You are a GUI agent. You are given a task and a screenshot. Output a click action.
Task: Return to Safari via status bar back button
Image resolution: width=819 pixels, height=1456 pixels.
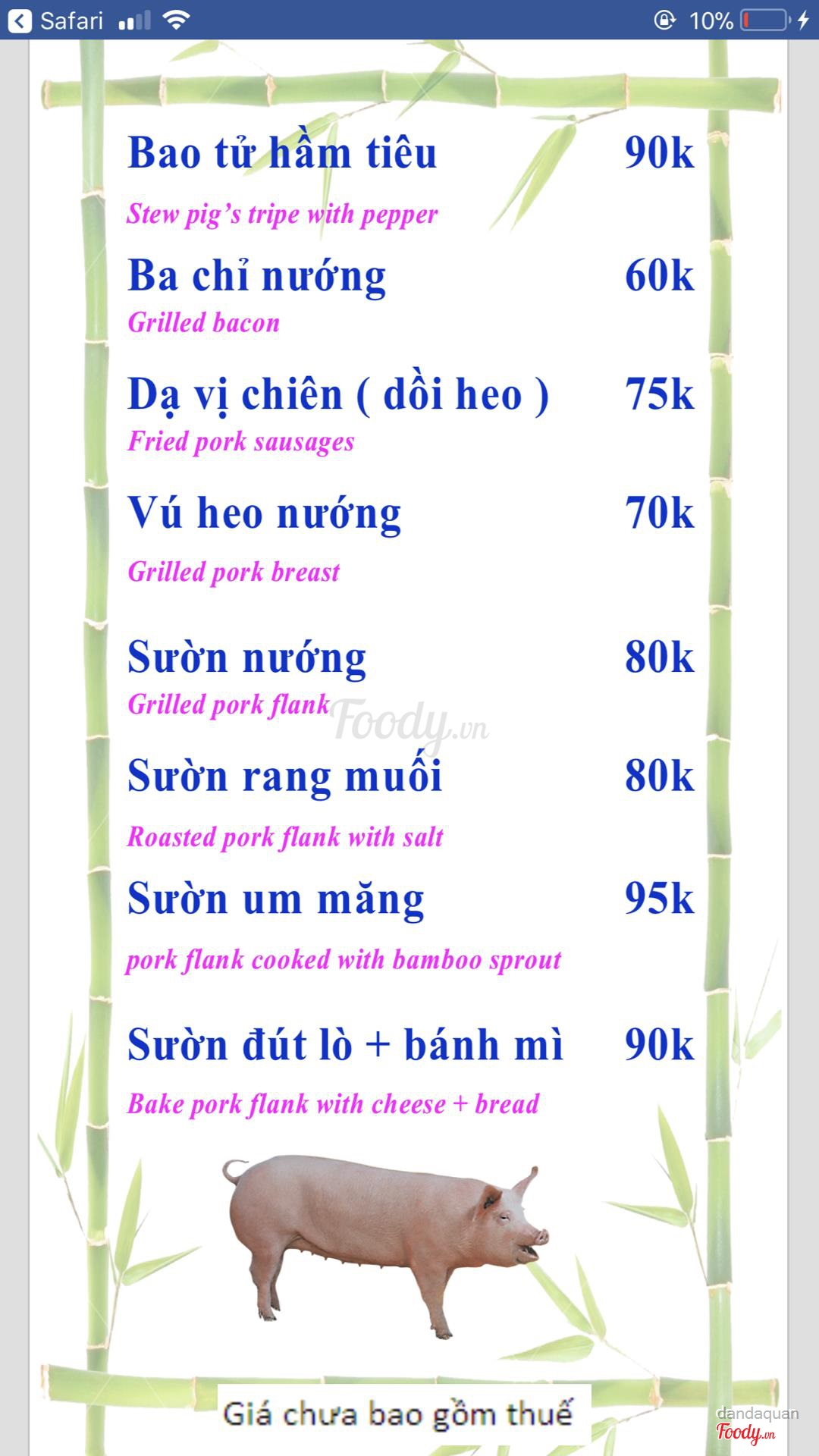coord(55,20)
